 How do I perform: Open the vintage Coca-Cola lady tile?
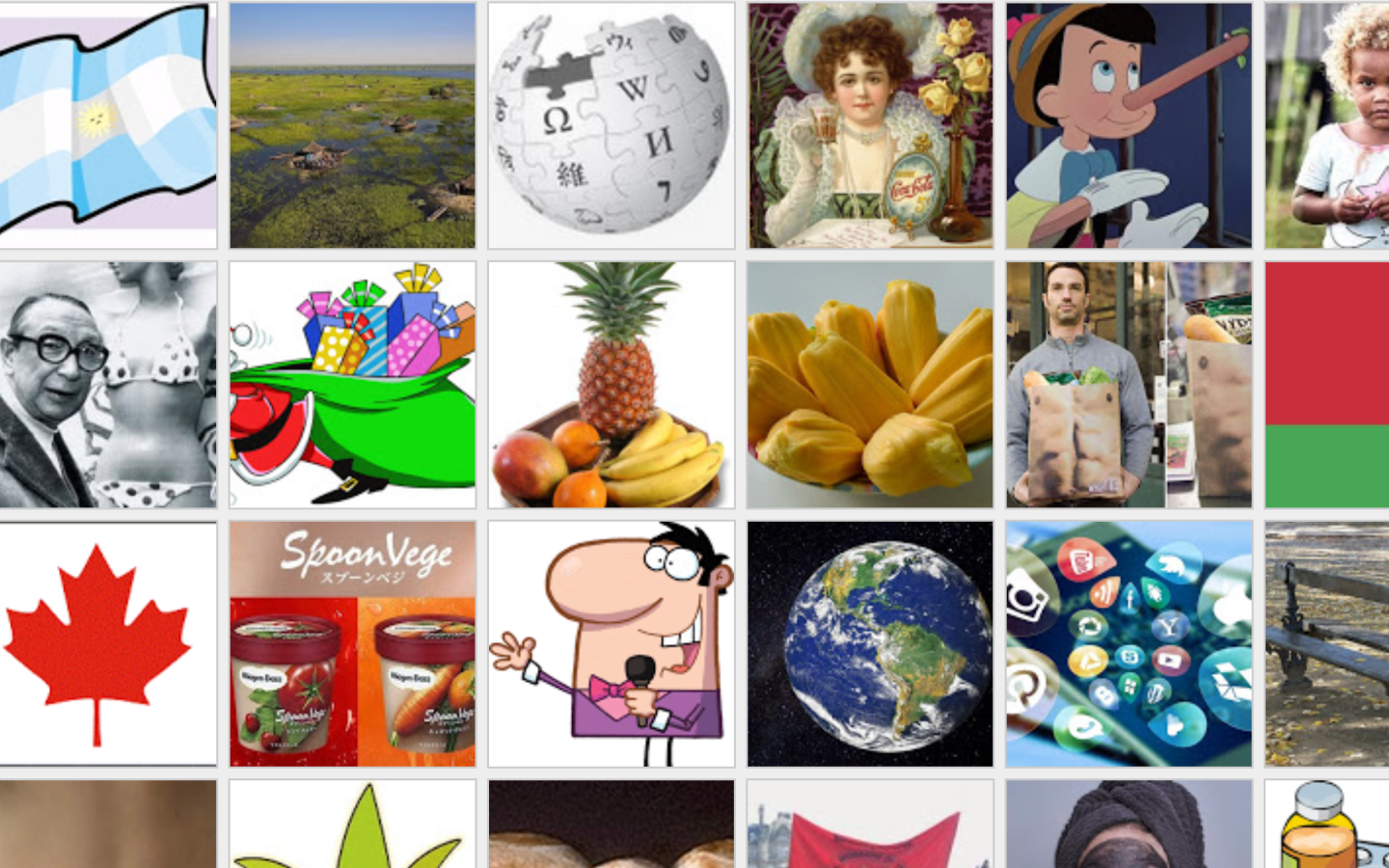coord(869,125)
